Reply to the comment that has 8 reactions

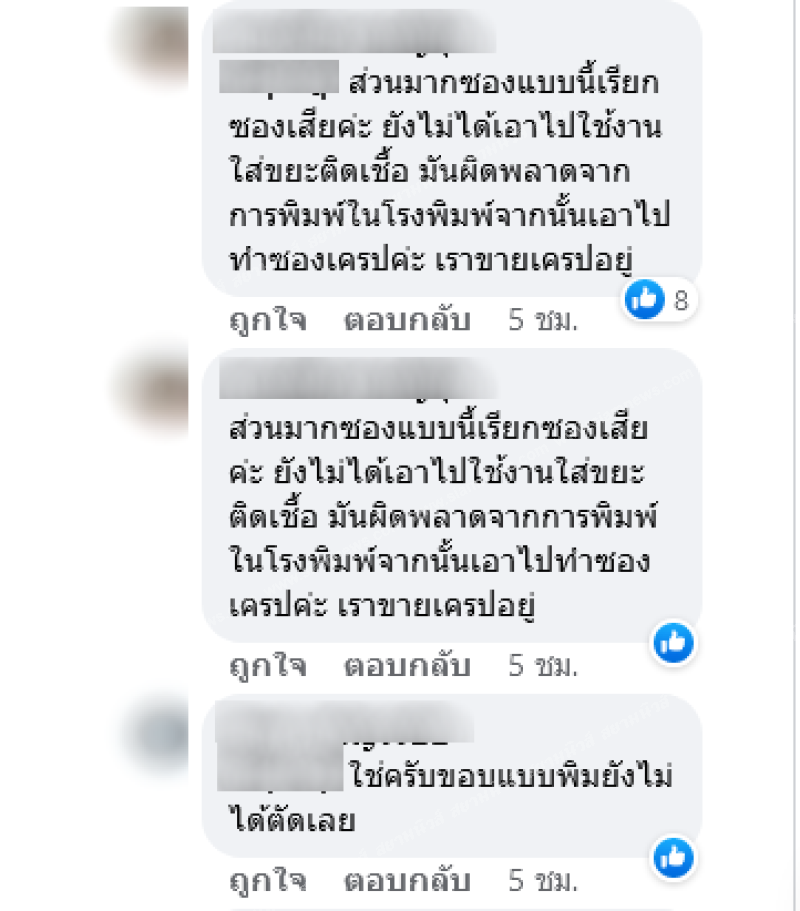click(x=407, y=321)
